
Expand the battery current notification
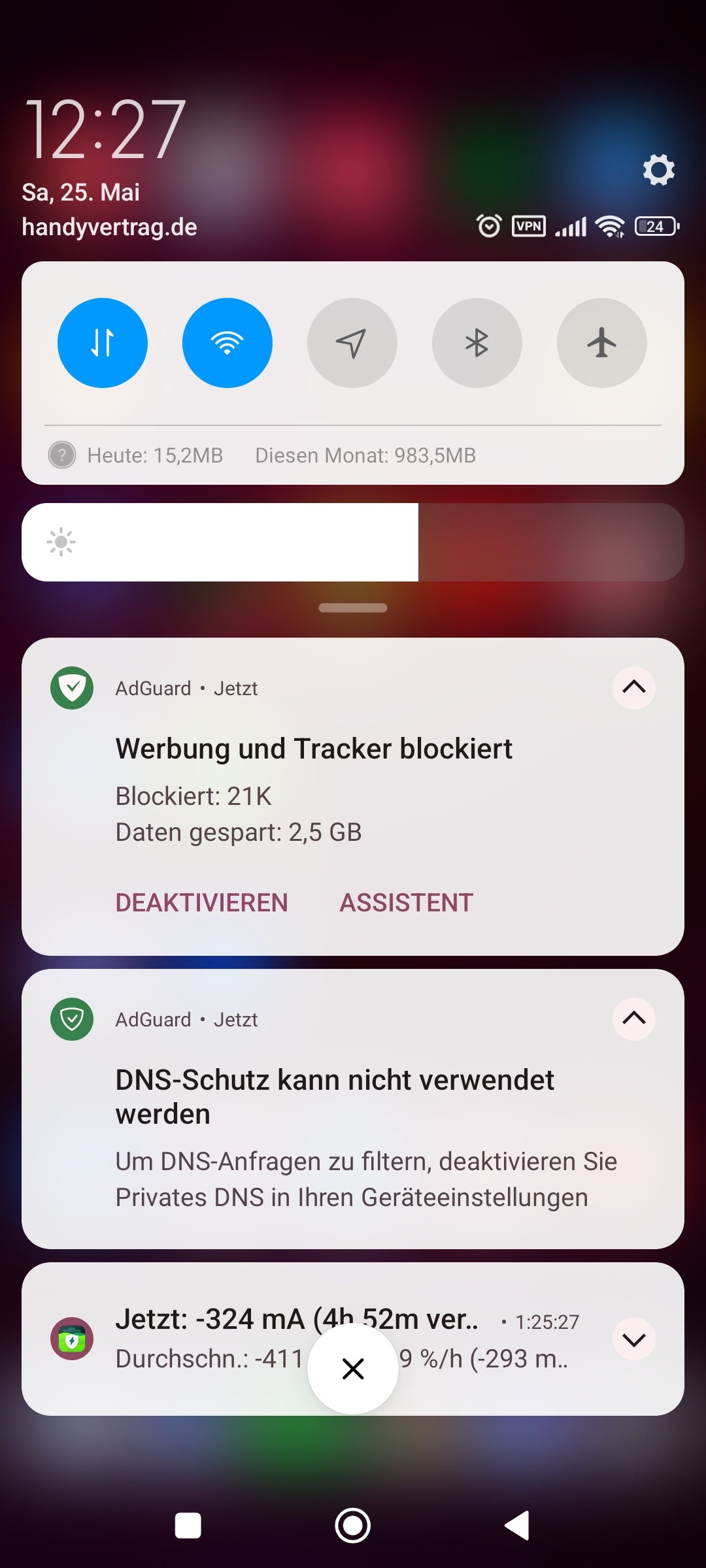[634, 1339]
